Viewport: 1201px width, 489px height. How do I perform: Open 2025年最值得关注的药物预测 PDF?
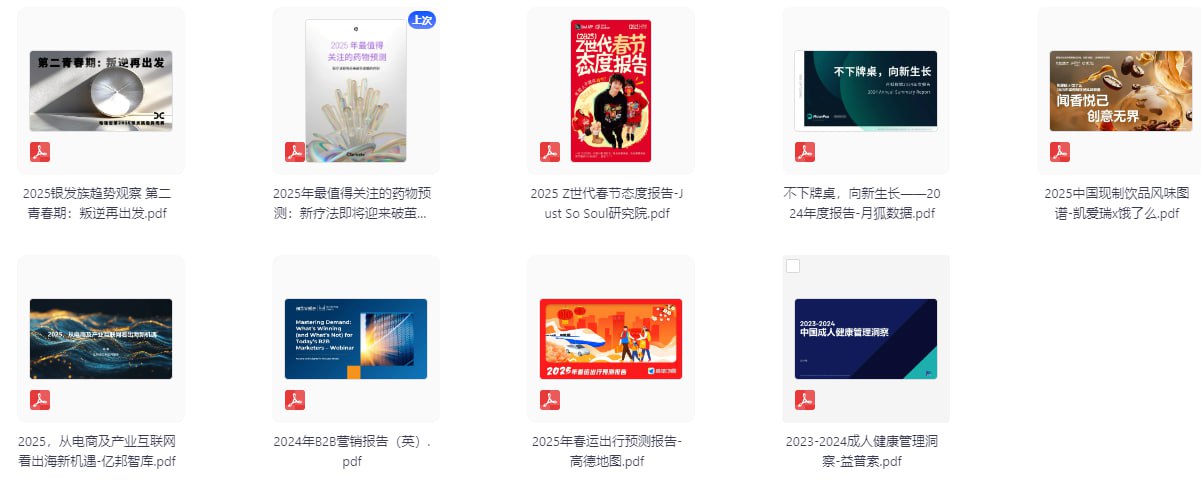coord(356,91)
